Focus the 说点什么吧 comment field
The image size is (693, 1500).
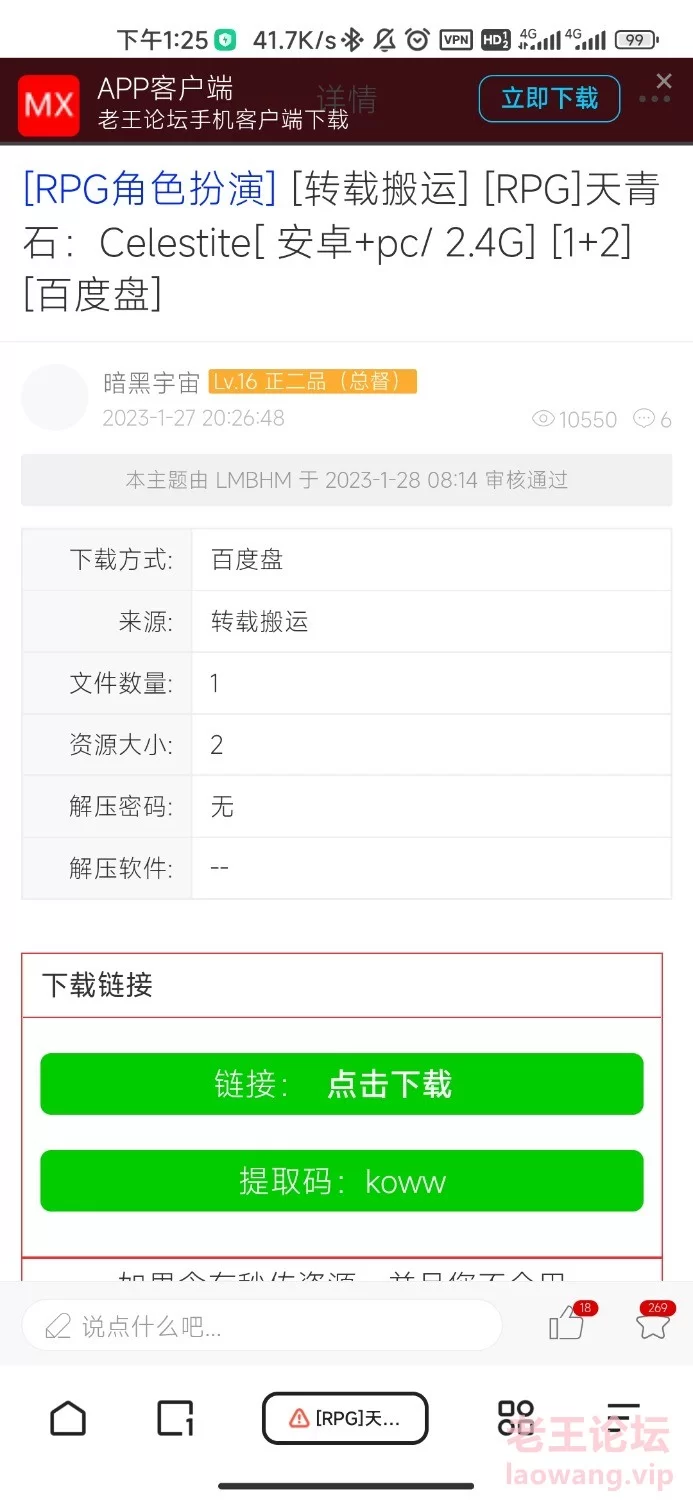click(262, 1326)
